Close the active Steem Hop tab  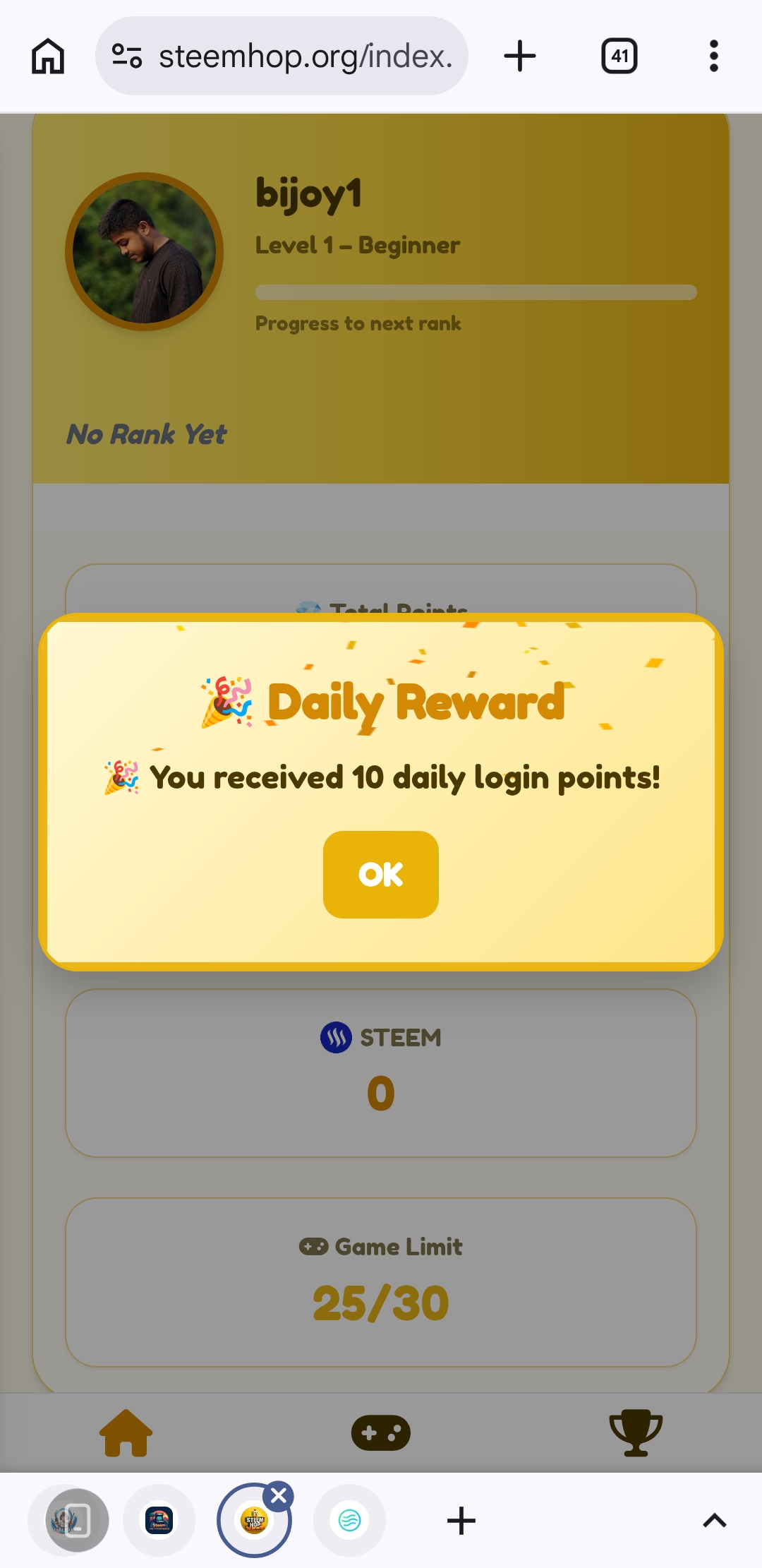(279, 1495)
